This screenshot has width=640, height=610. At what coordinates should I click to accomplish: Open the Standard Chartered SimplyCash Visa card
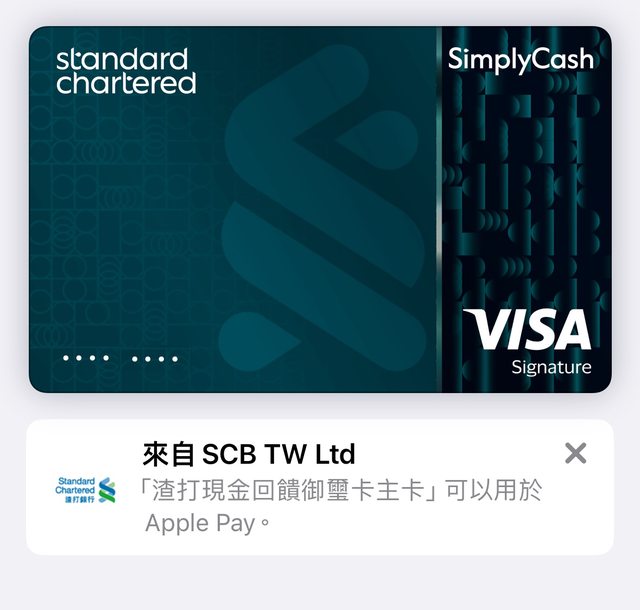tap(320, 210)
